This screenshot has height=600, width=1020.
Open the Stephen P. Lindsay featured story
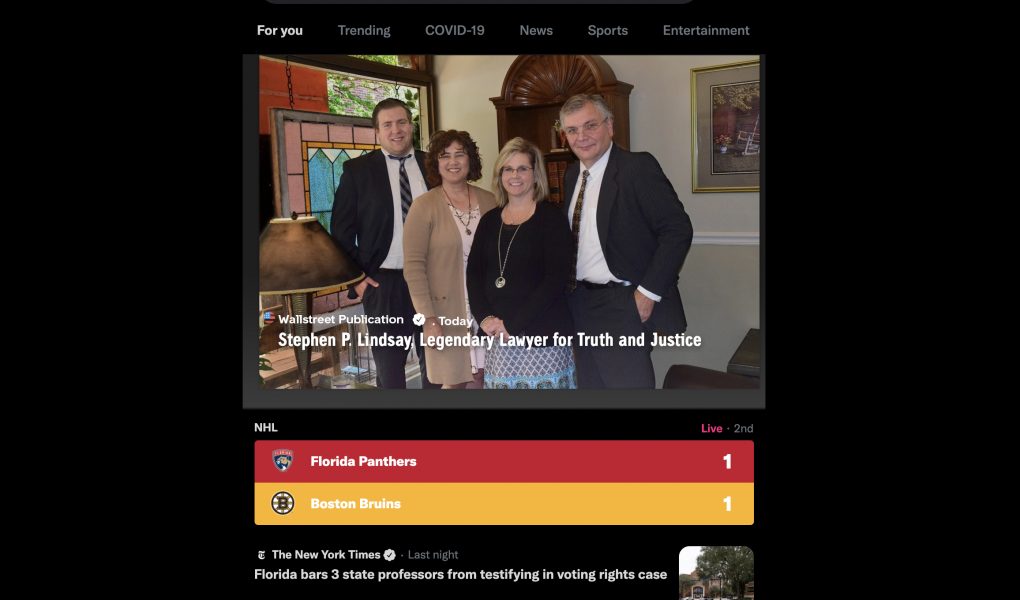pyautogui.click(x=489, y=339)
